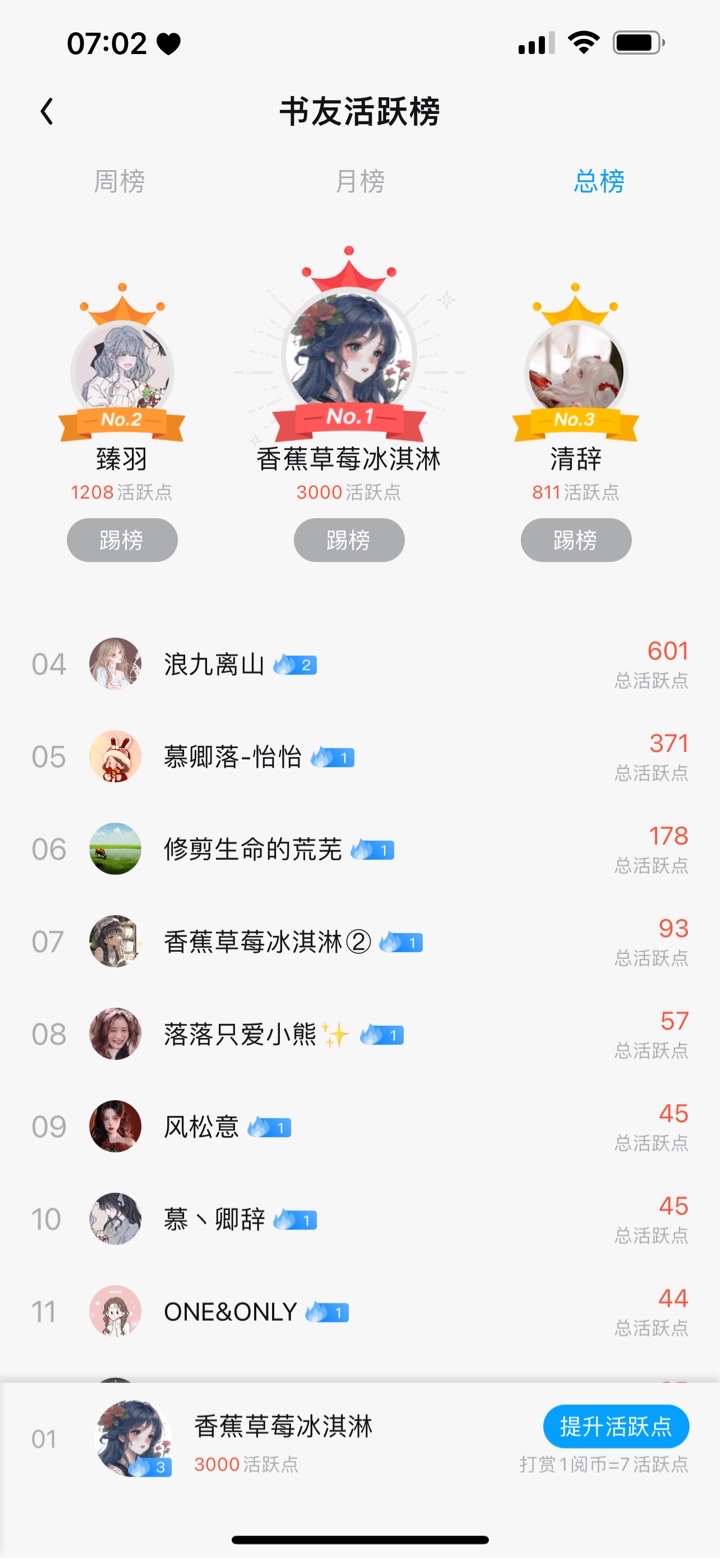Tap 踢榜 button under 臻羽
720x1558 pixels.
122,540
